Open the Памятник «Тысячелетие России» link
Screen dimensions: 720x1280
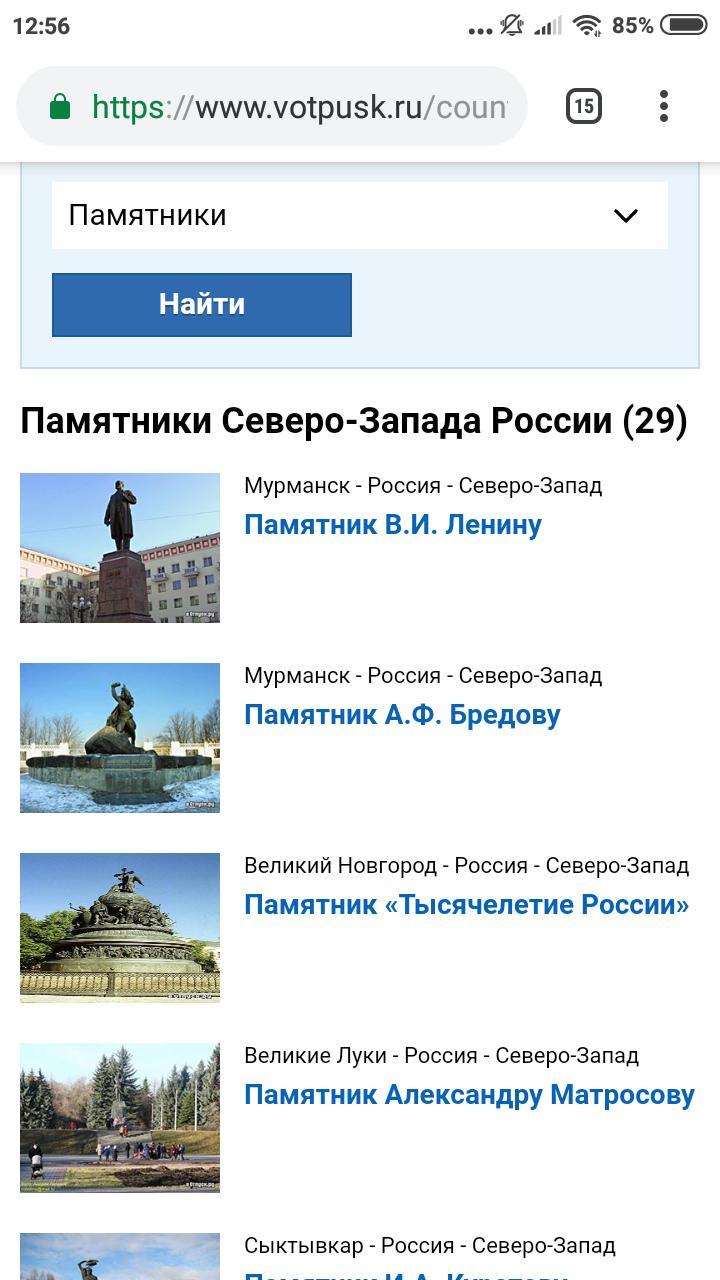467,904
